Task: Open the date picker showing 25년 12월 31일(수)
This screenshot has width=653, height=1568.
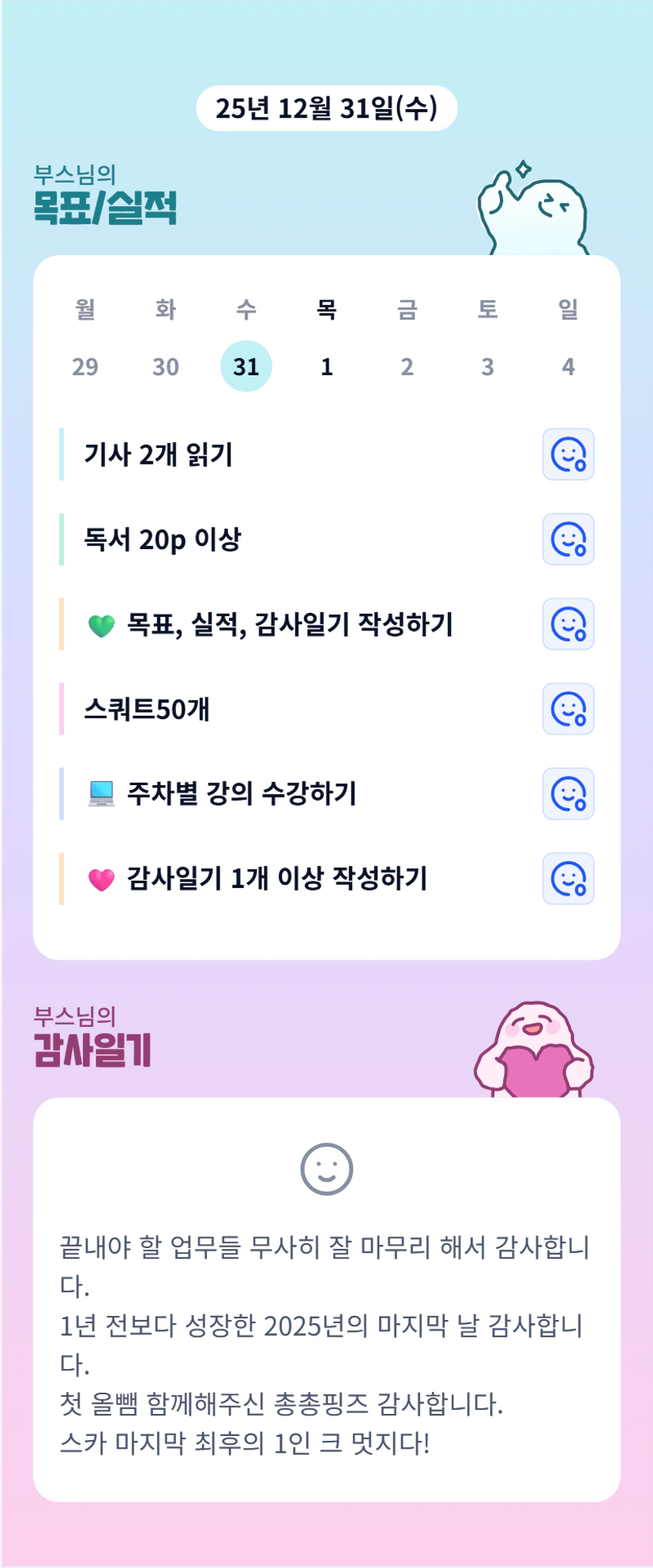Action: coord(326,108)
